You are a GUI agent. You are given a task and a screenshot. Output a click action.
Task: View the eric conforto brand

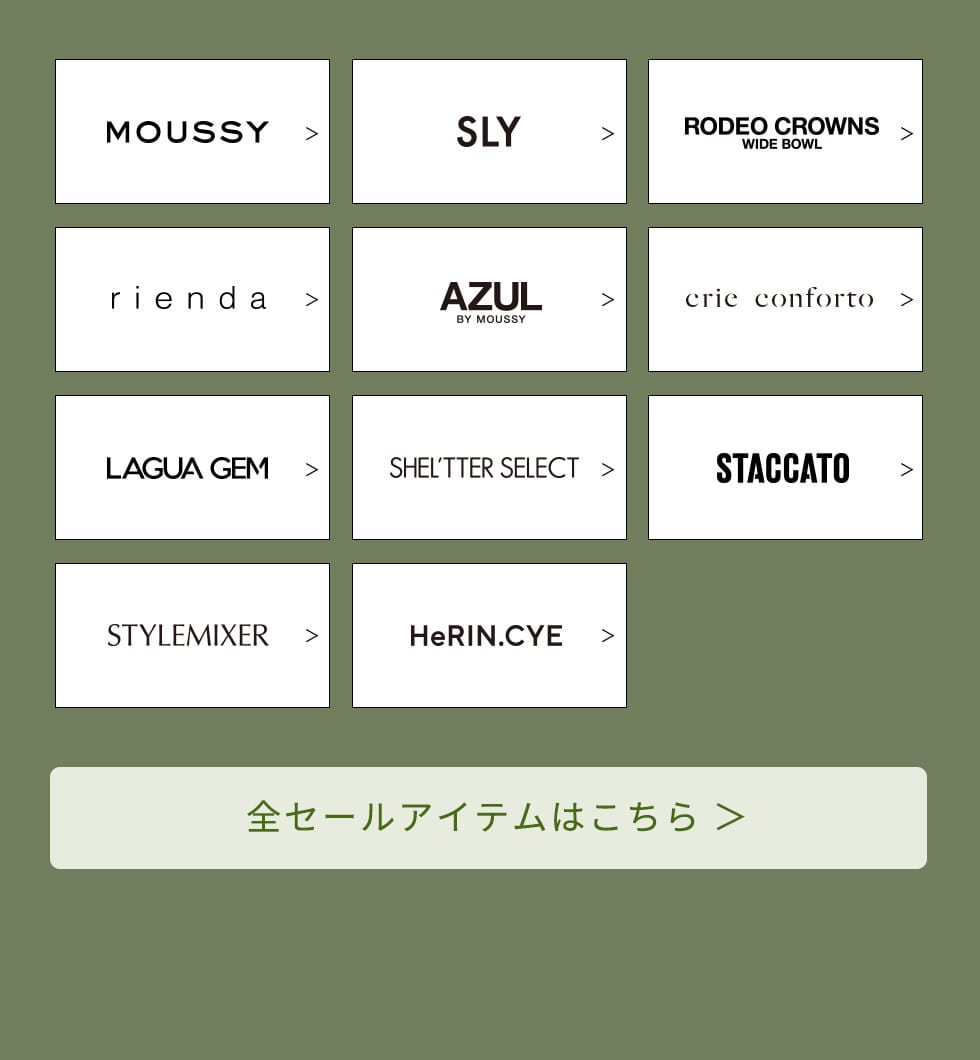tap(785, 300)
